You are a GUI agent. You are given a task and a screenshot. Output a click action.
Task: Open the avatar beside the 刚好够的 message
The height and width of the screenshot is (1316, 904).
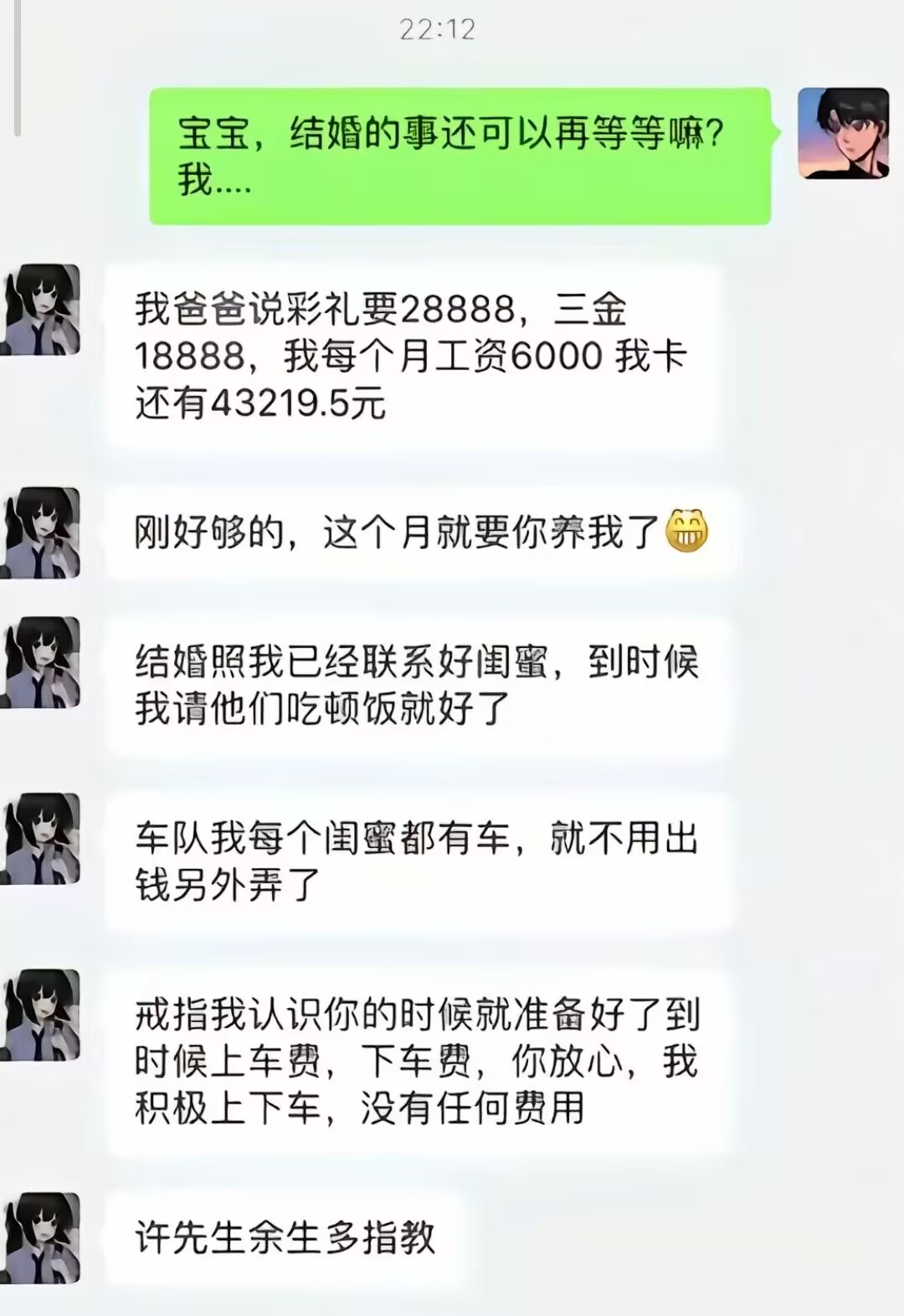point(40,533)
